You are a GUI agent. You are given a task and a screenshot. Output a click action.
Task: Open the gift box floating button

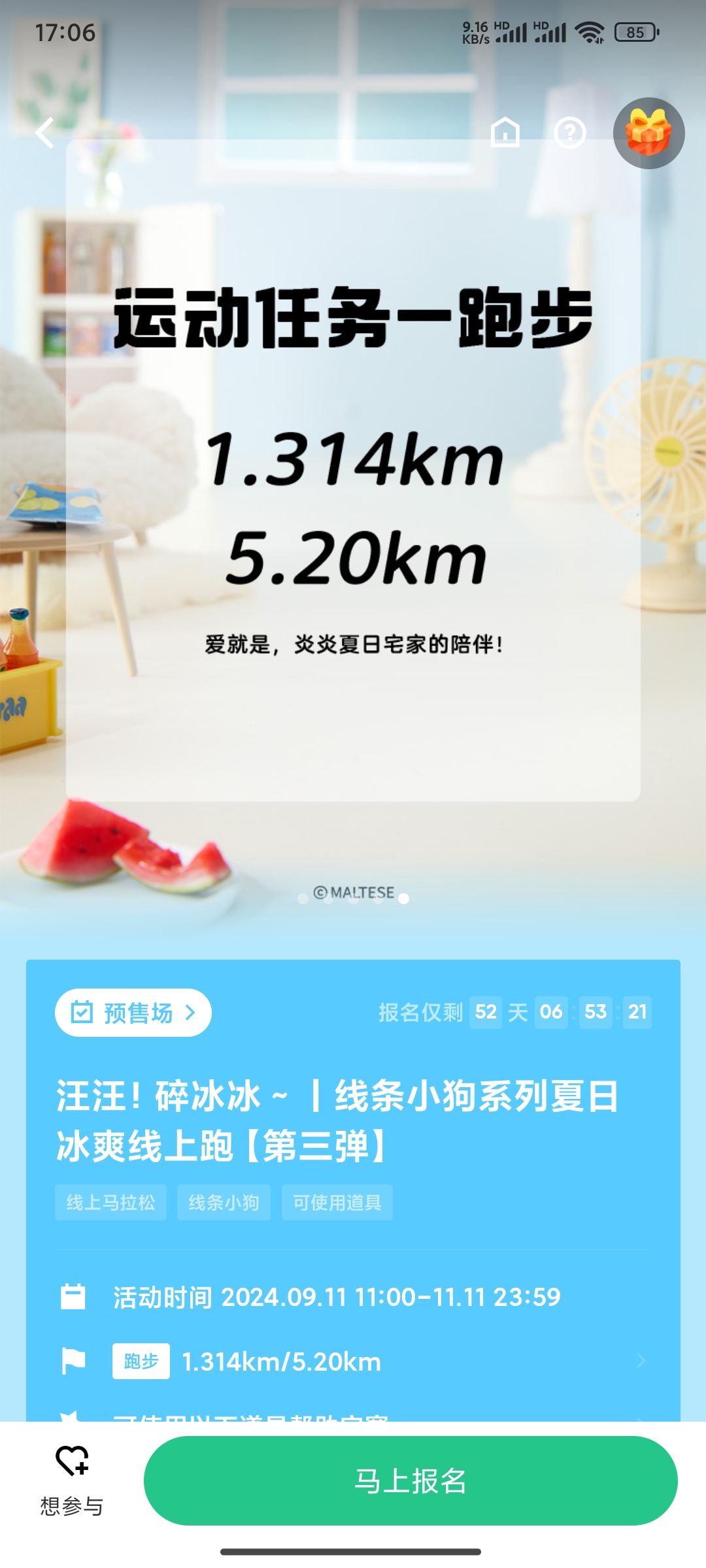point(648,133)
